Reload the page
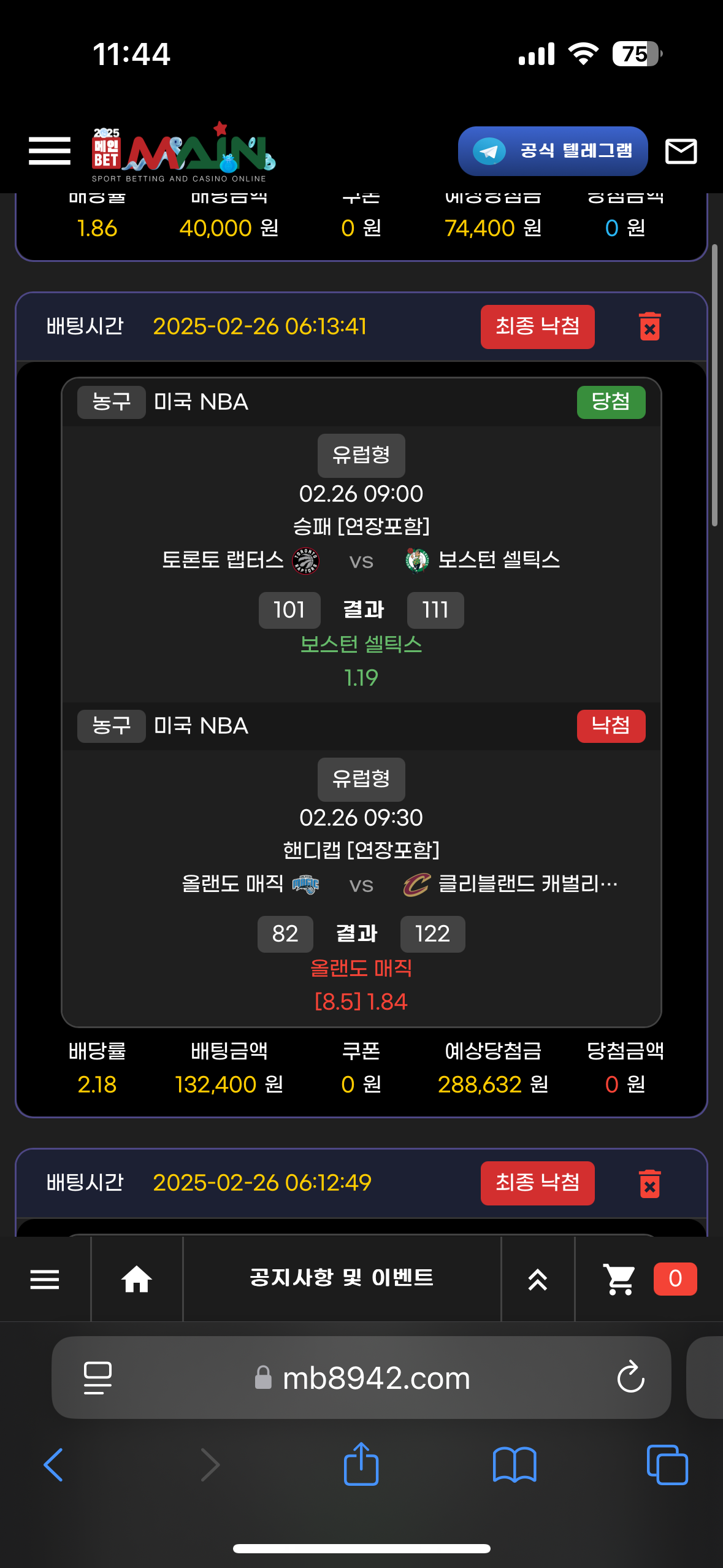The height and width of the screenshot is (1568, 723). [x=630, y=1378]
